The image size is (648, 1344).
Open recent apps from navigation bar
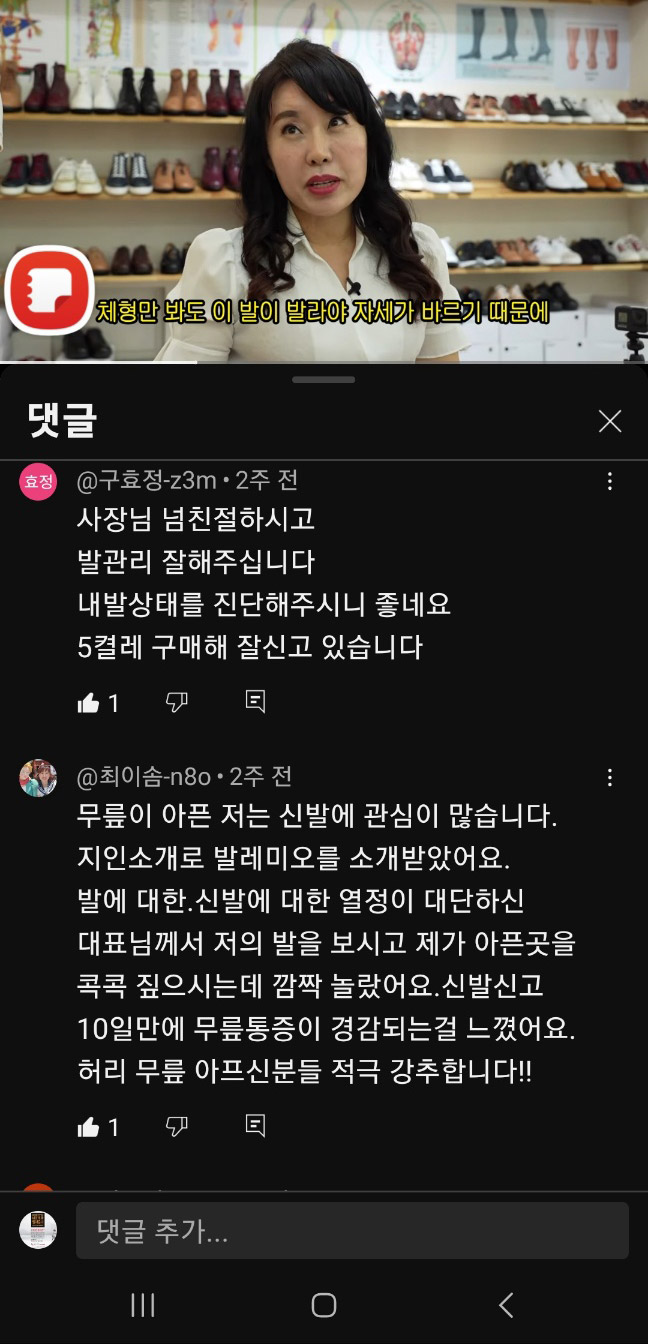[x=143, y=1305]
